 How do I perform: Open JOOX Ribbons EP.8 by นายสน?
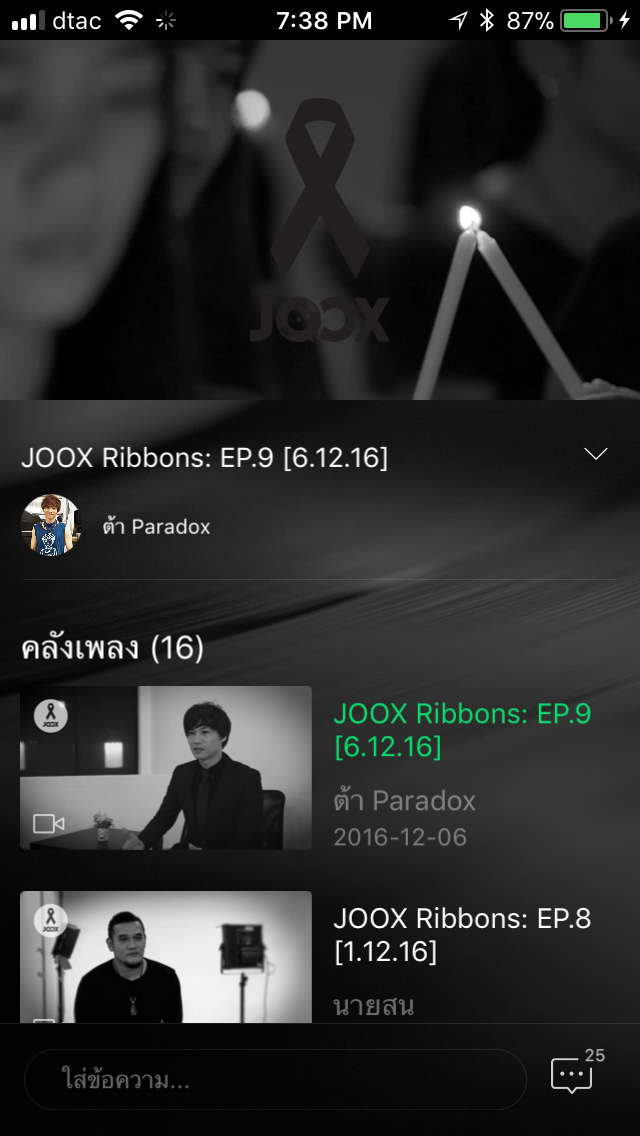(320, 956)
